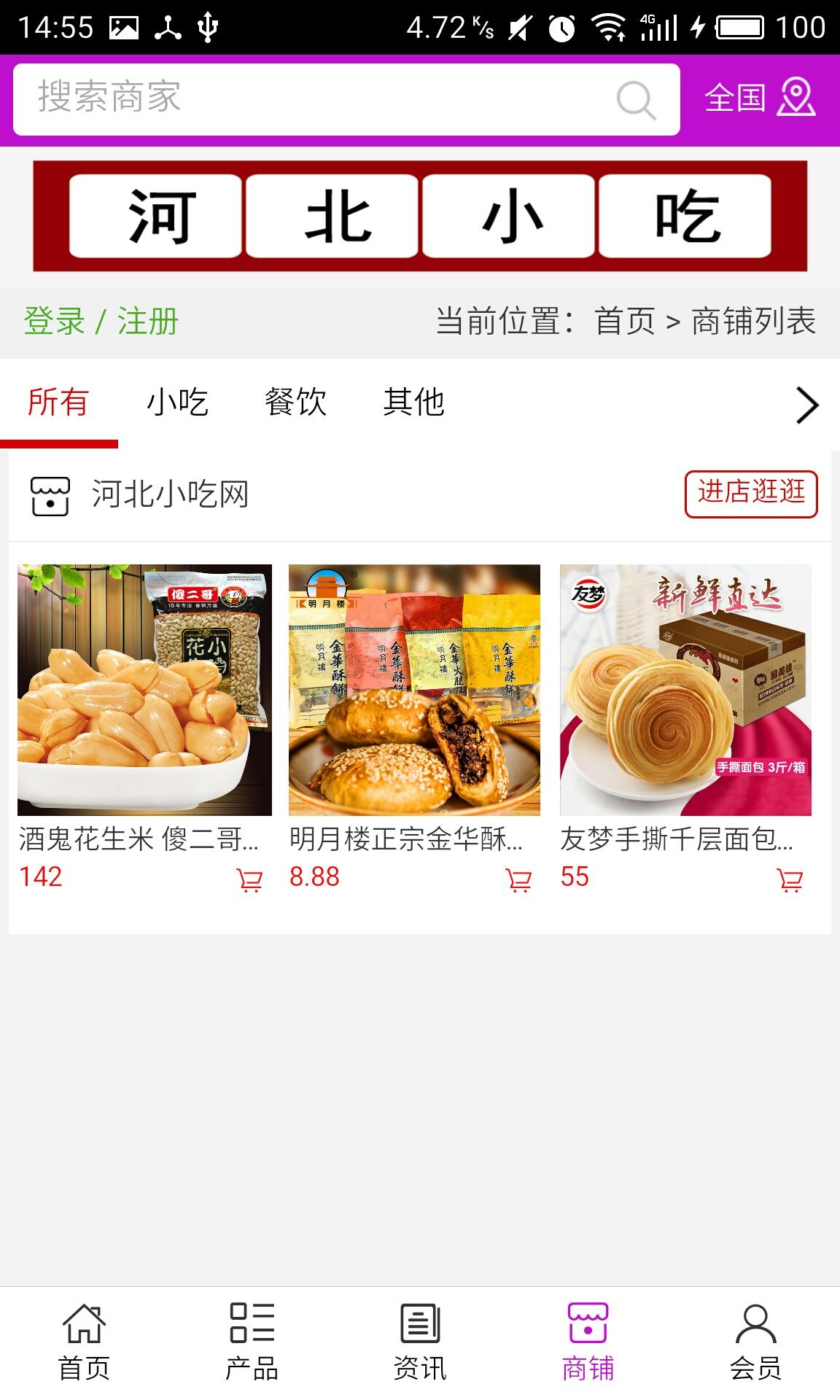This screenshot has height=1400, width=840.
Task: Open the 酒鬼花生米 product card
Action: 144,690
